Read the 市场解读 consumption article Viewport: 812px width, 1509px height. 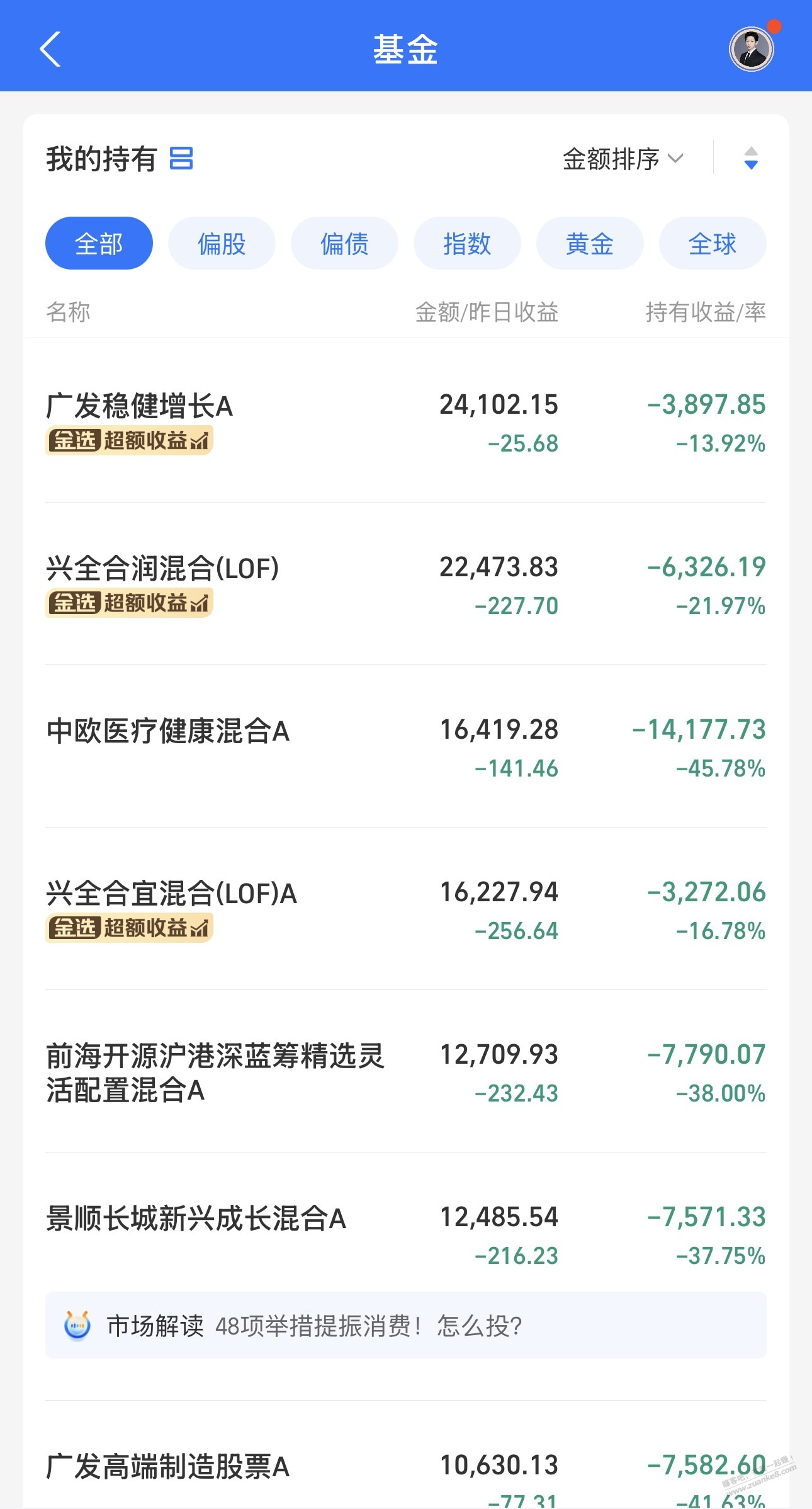click(406, 1324)
